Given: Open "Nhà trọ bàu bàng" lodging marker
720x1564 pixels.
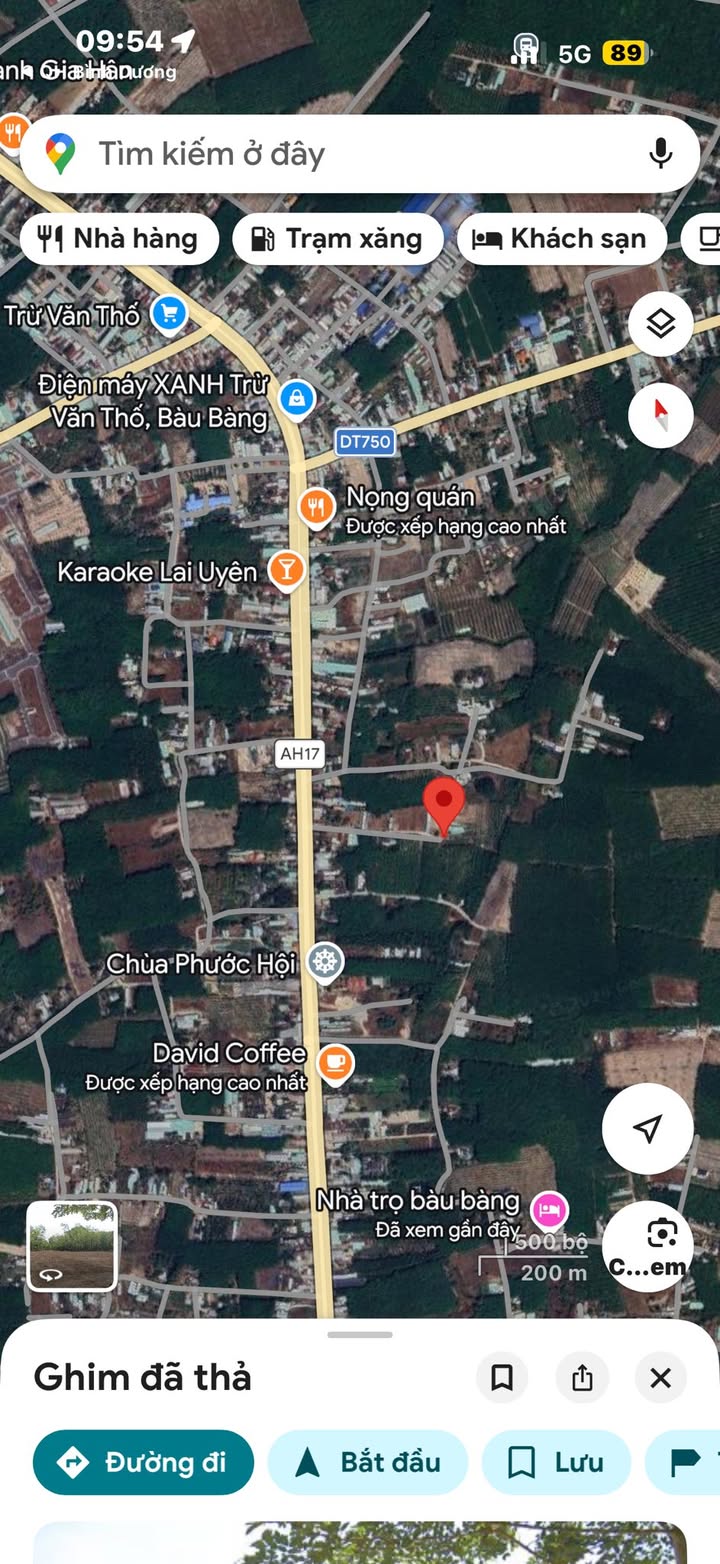Looking at the screenshot, I should pos(549,1211).
